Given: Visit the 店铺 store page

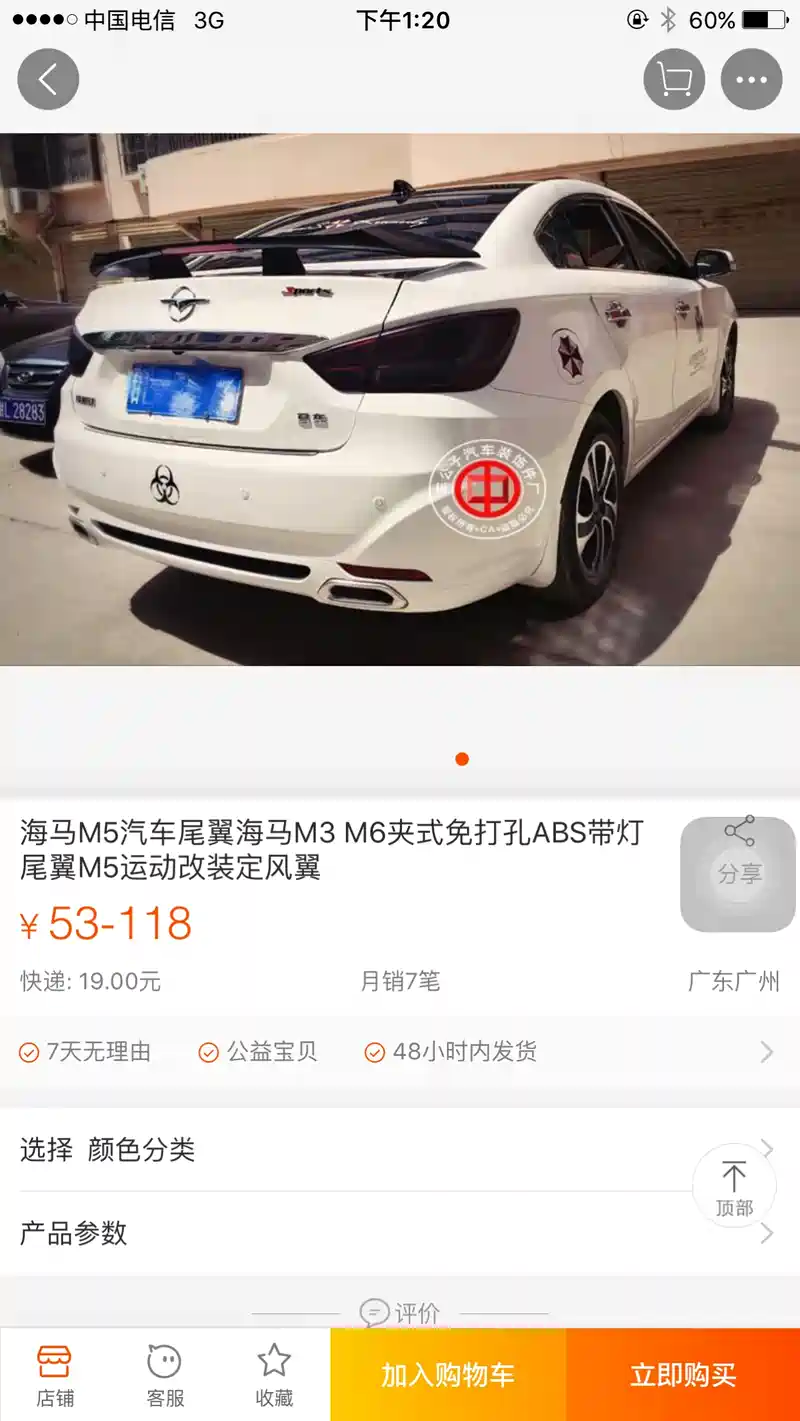Looking at the screenshot, I should (55, 1375).
